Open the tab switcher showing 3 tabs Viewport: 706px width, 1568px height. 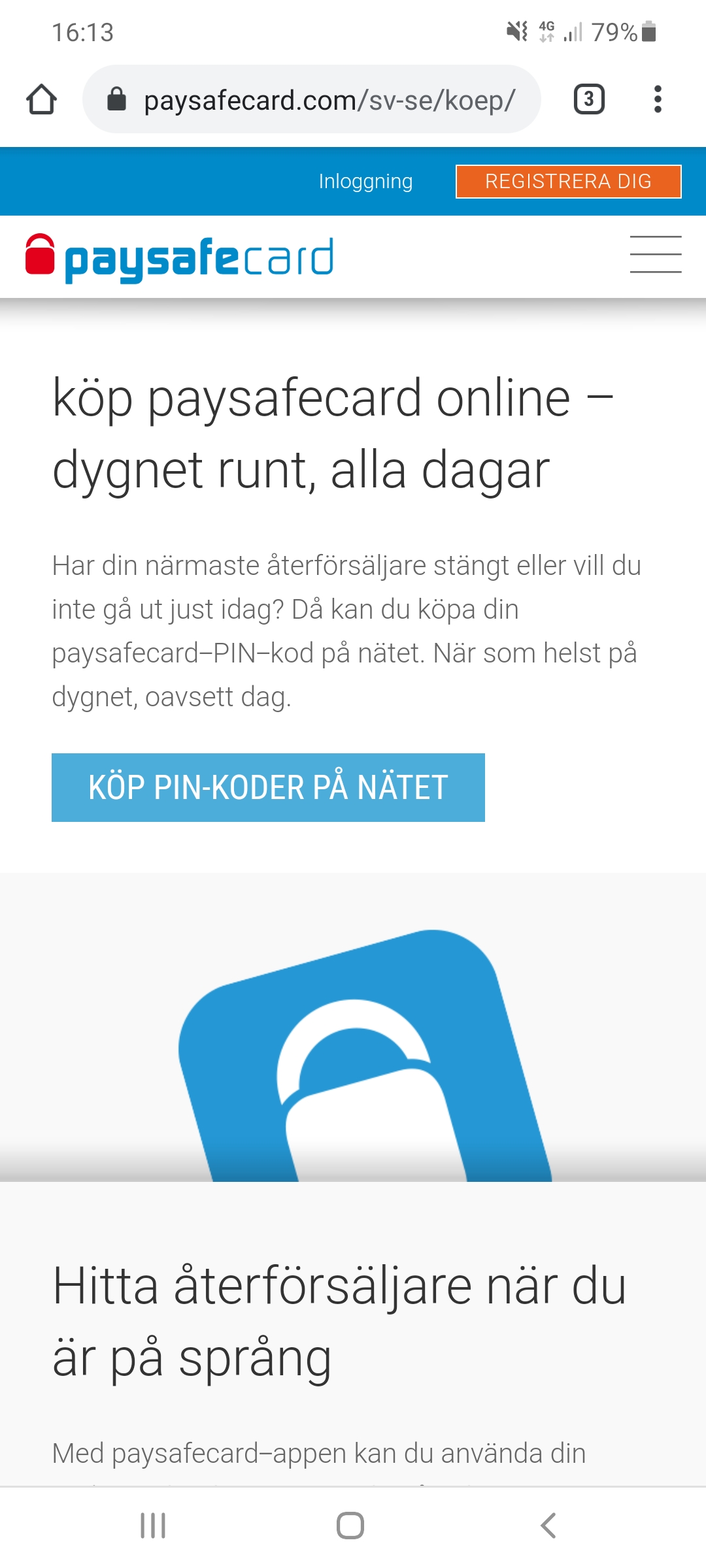588,100
